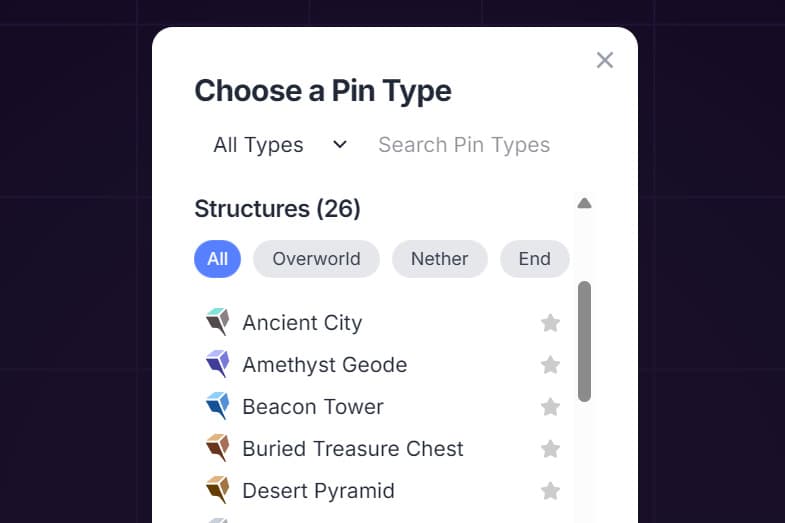Choose Amethyst Geode pin type

[324, 365]
